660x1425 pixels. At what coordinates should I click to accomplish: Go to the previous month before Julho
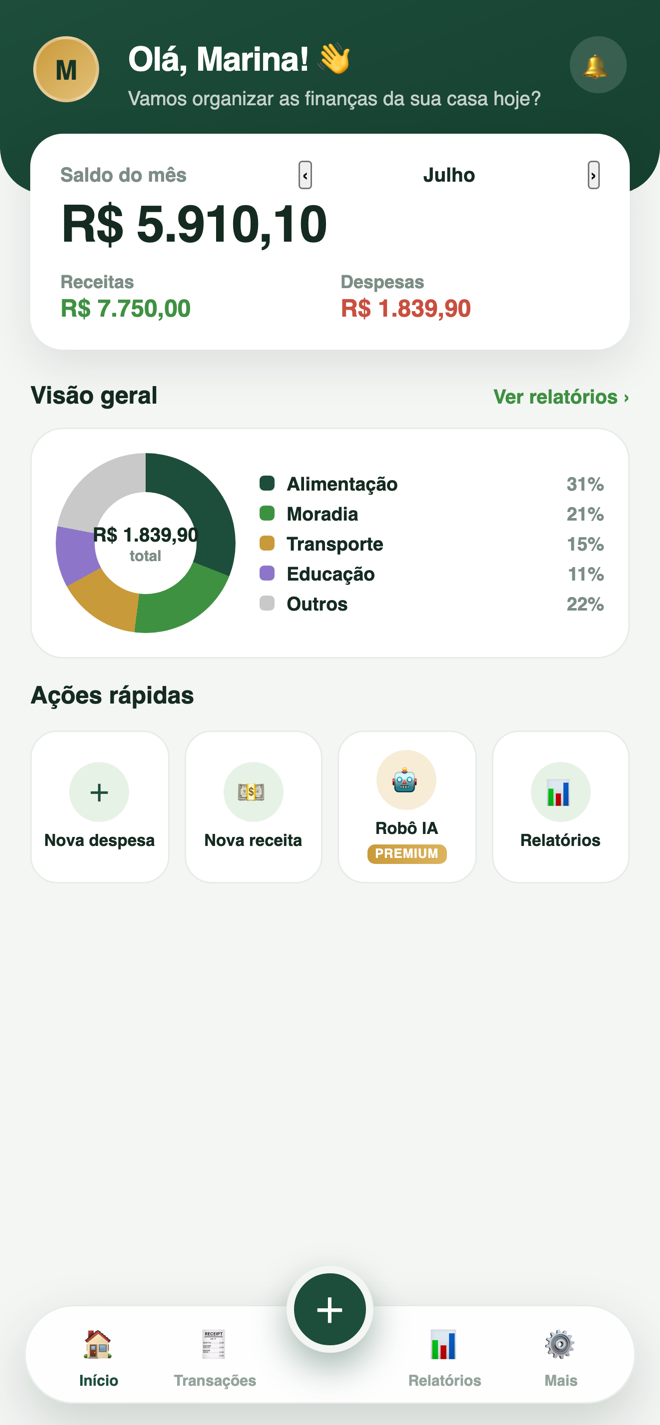(x=305, y=175)
